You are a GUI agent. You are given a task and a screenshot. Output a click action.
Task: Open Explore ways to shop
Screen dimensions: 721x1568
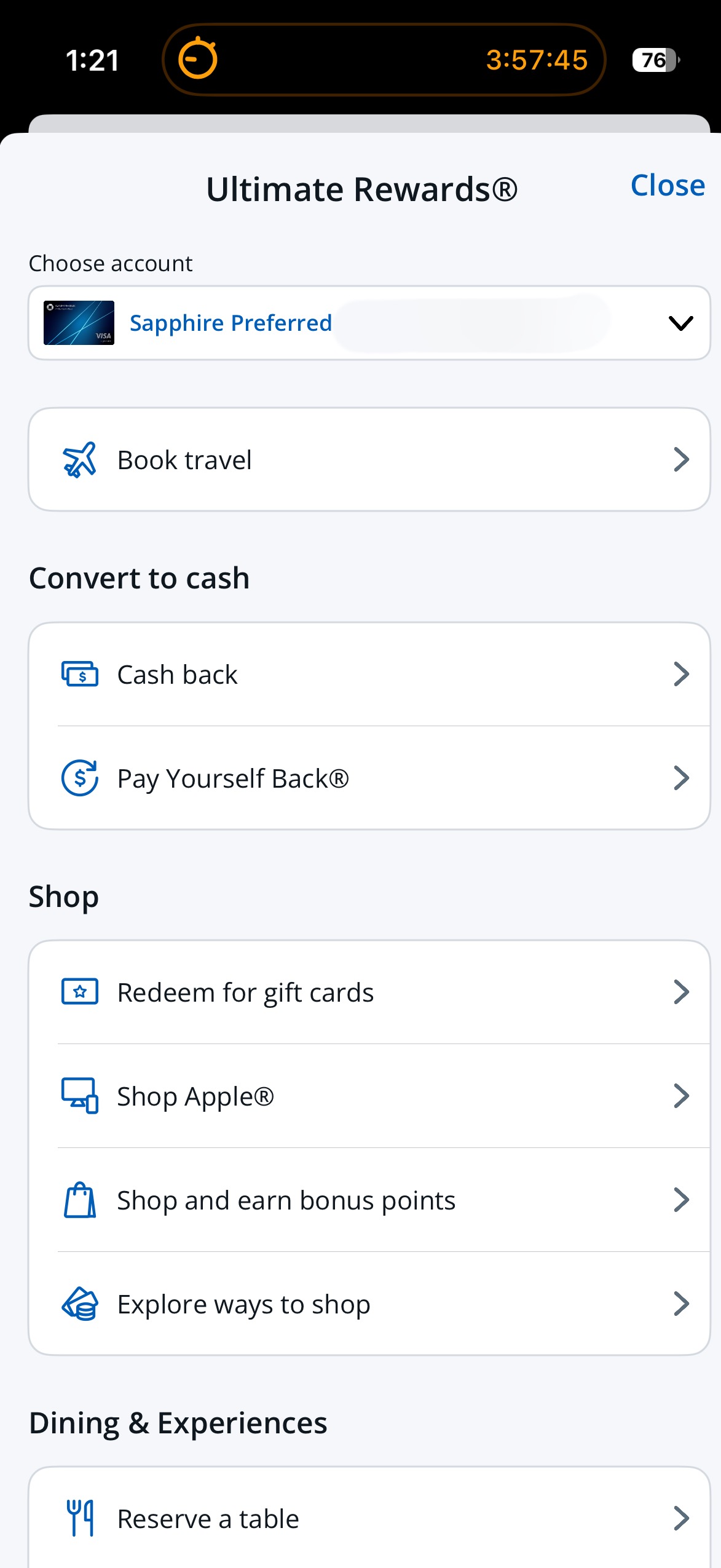[x=369, y=1304]
